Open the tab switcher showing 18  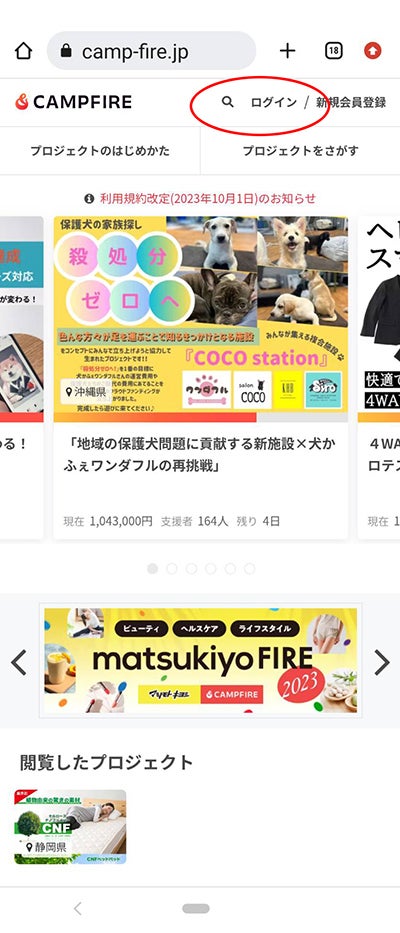(334, 51)
